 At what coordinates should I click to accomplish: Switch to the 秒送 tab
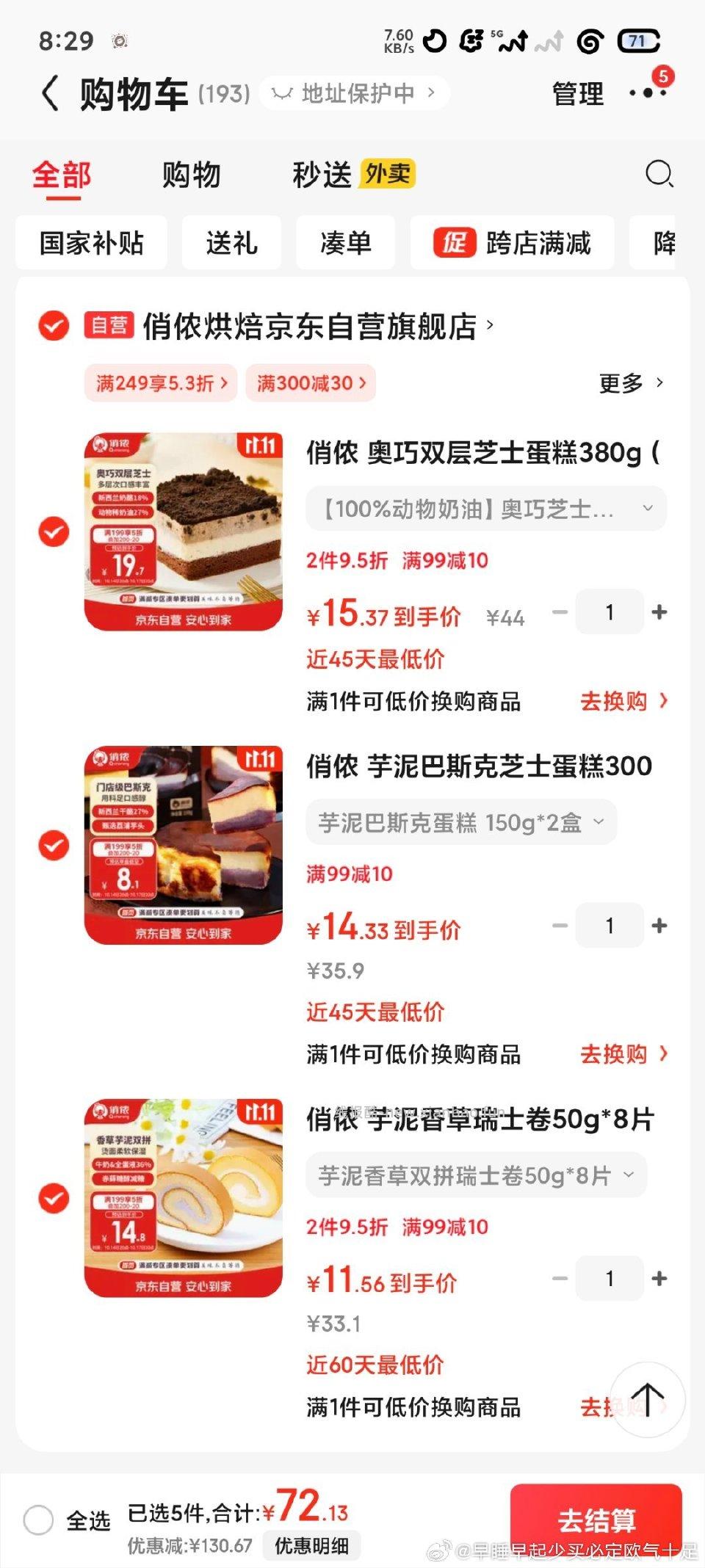pos(318,175)
